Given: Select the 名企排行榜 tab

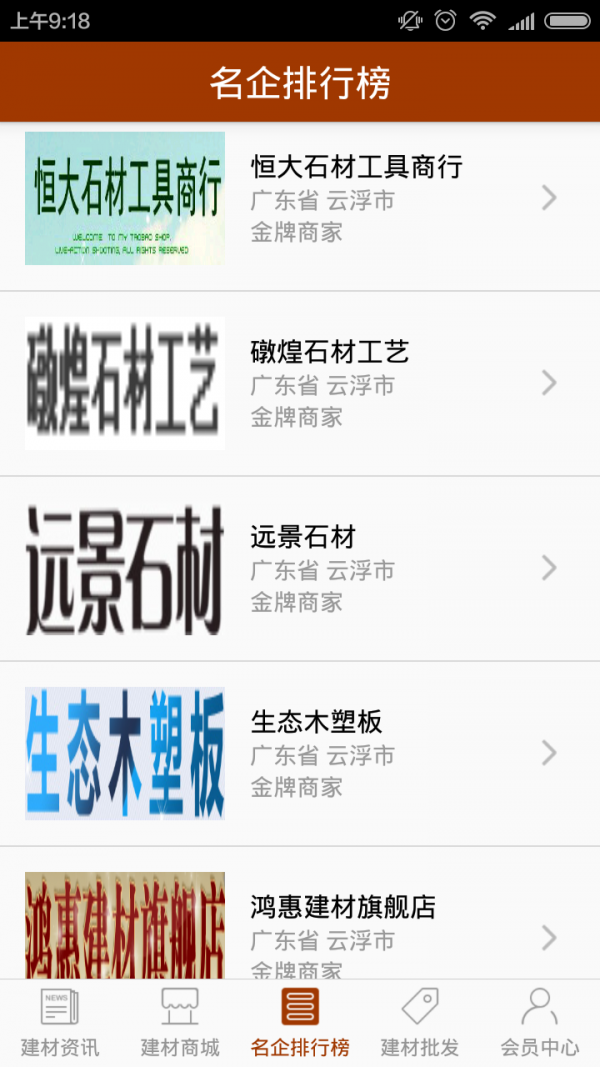Looking at the screenshot, I should (300, 1023).
